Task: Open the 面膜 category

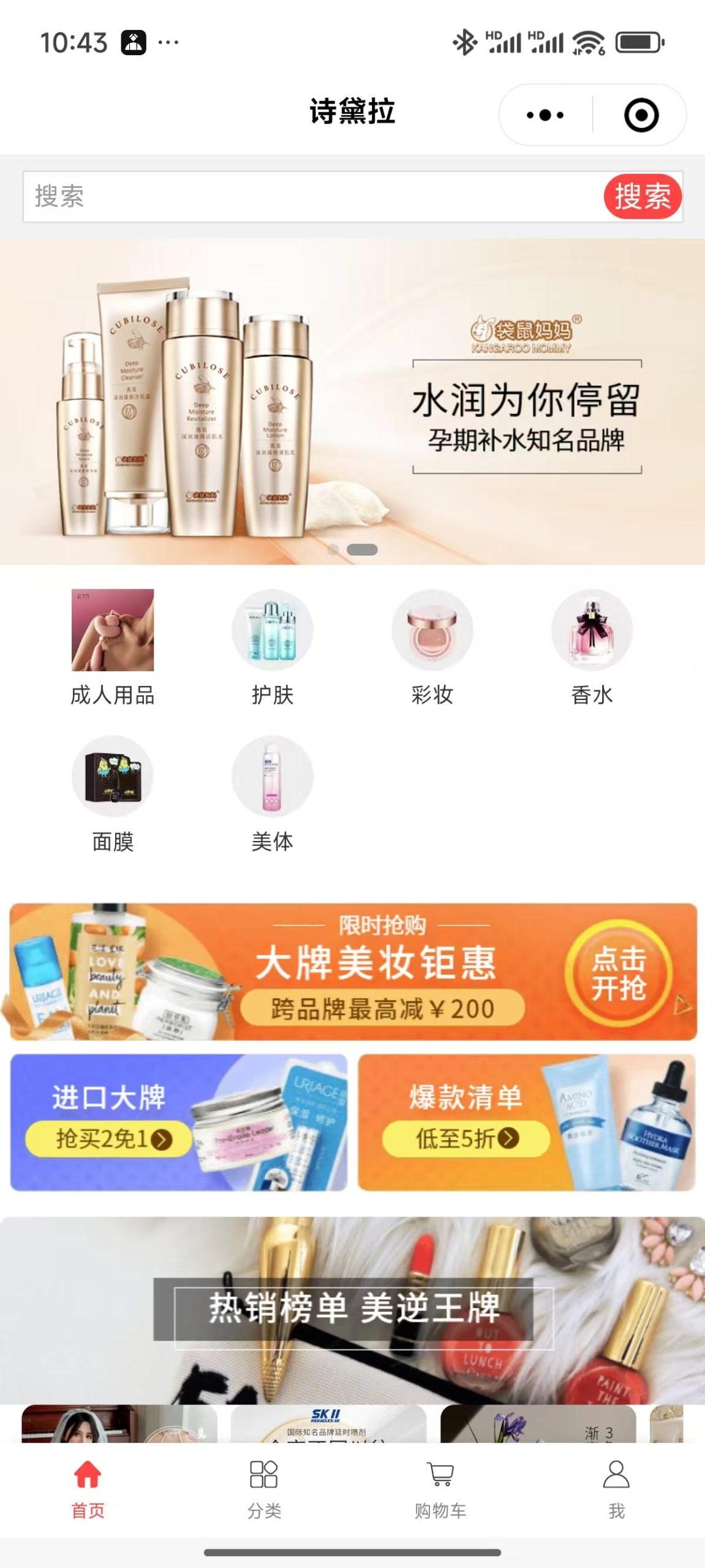Action: (113, 793)
